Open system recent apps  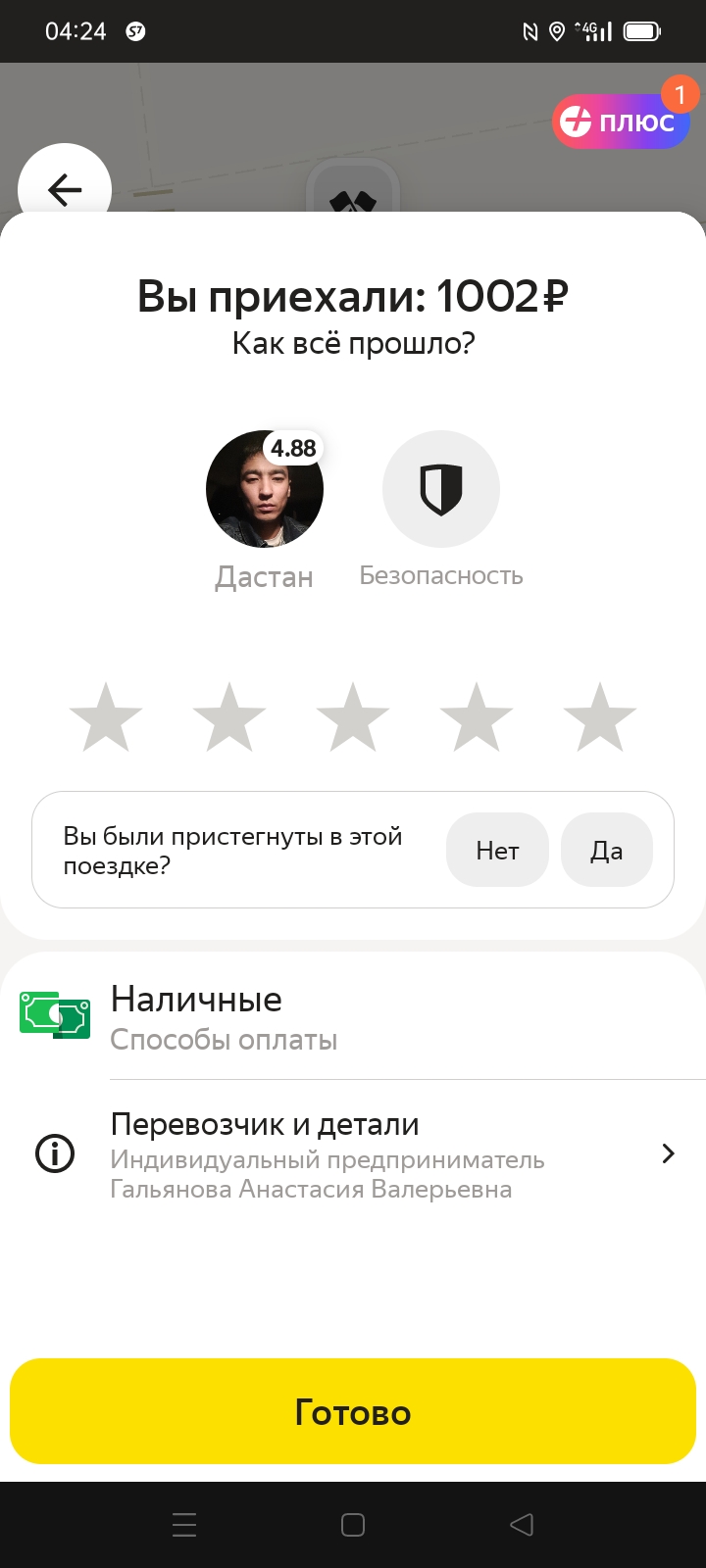click(184, 1525)
